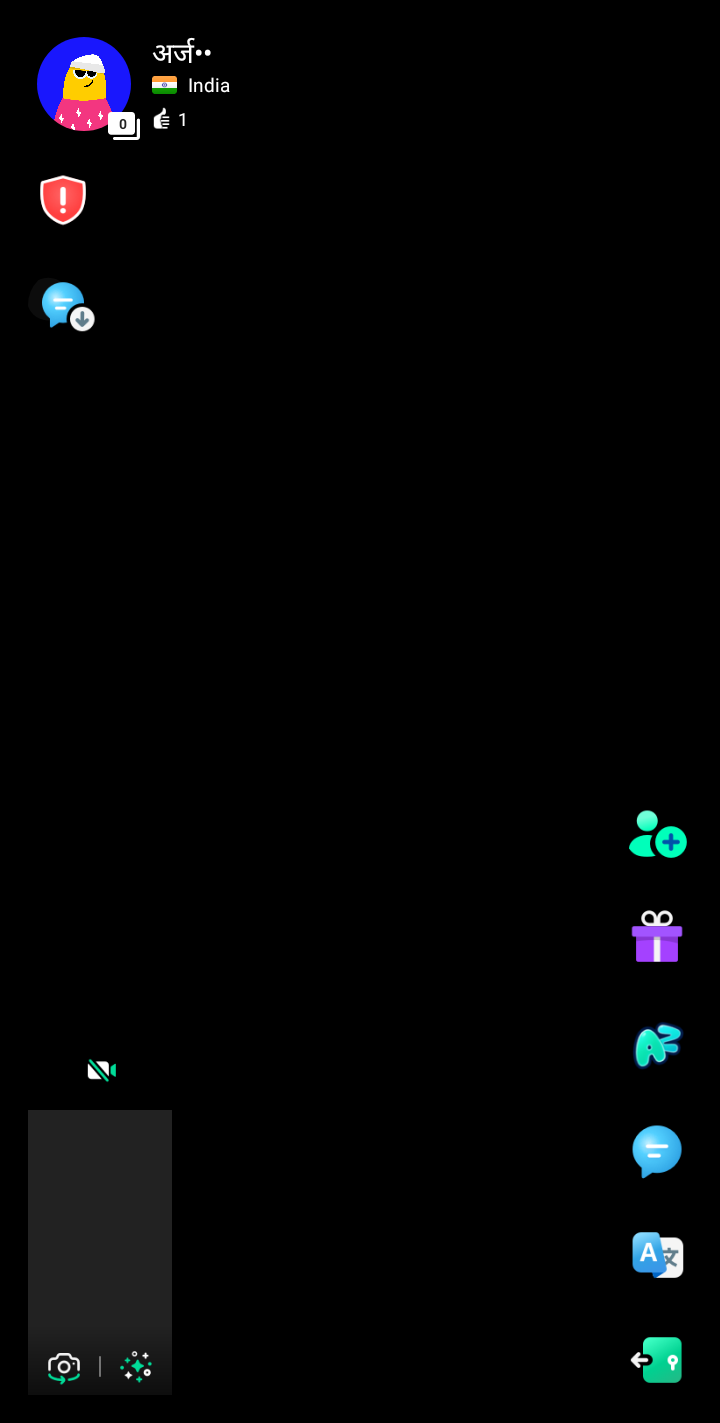Open the caller's profile avatar
This screenshot has width=720, height=1423.
tap(84, 85)
